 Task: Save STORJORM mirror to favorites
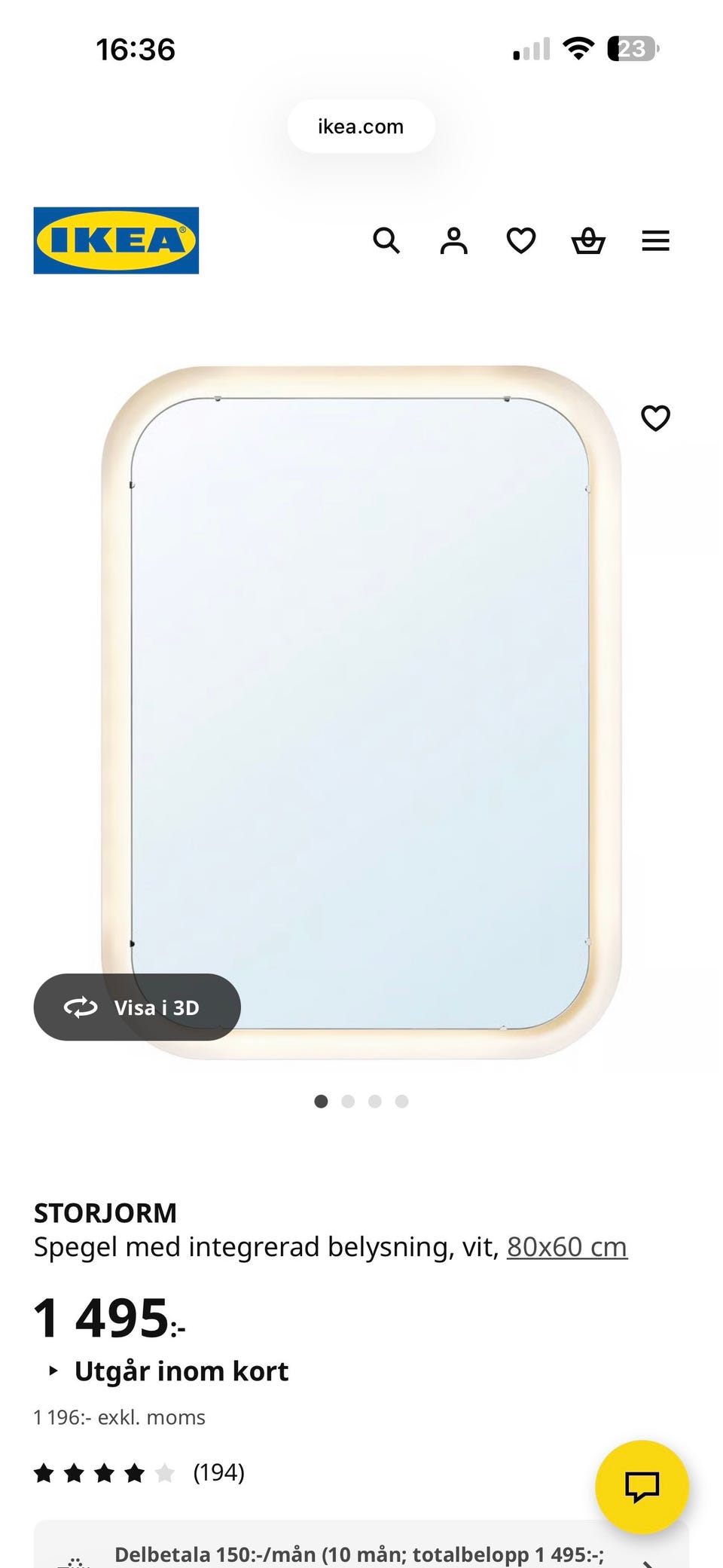(x=655, y=417)
